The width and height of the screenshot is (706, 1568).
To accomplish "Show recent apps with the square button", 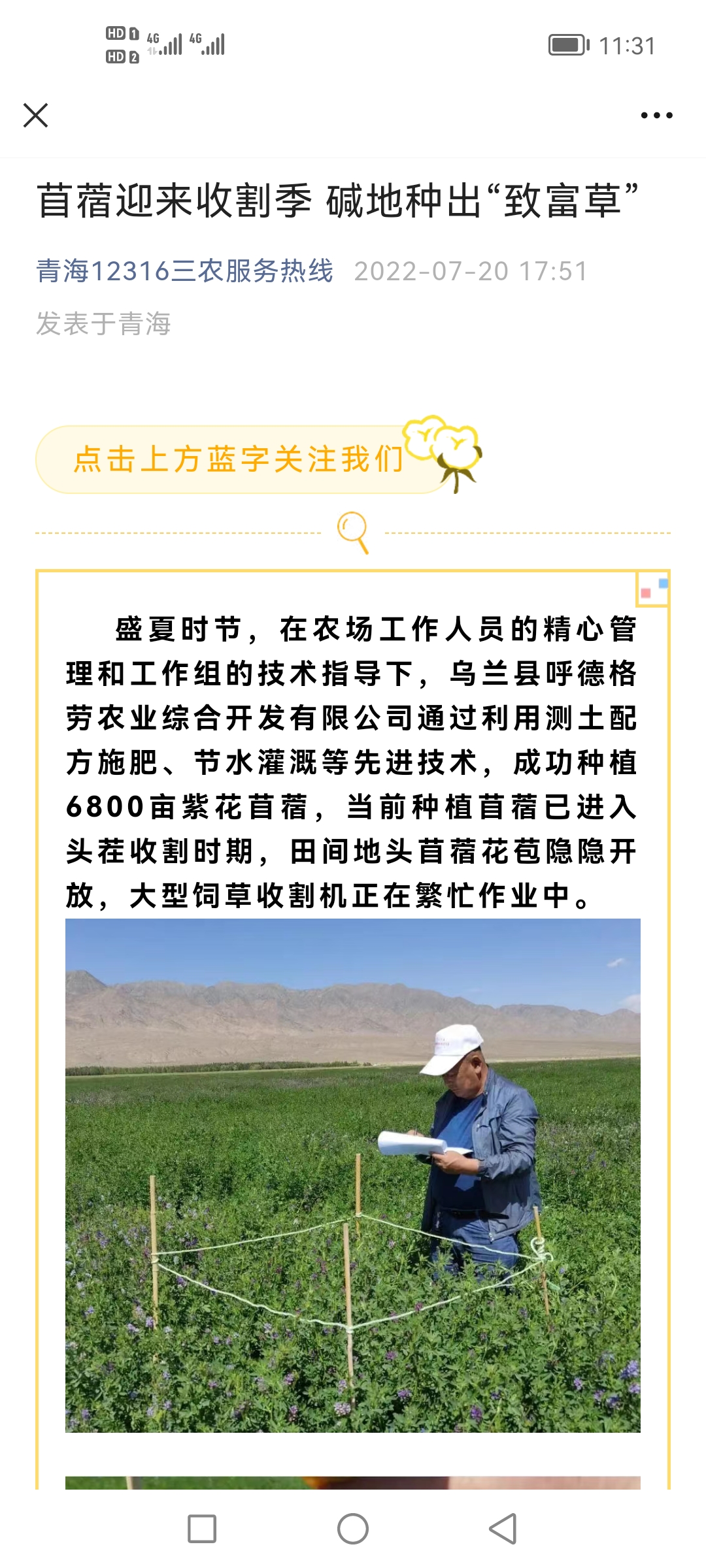I will (x=202, y=1529).
